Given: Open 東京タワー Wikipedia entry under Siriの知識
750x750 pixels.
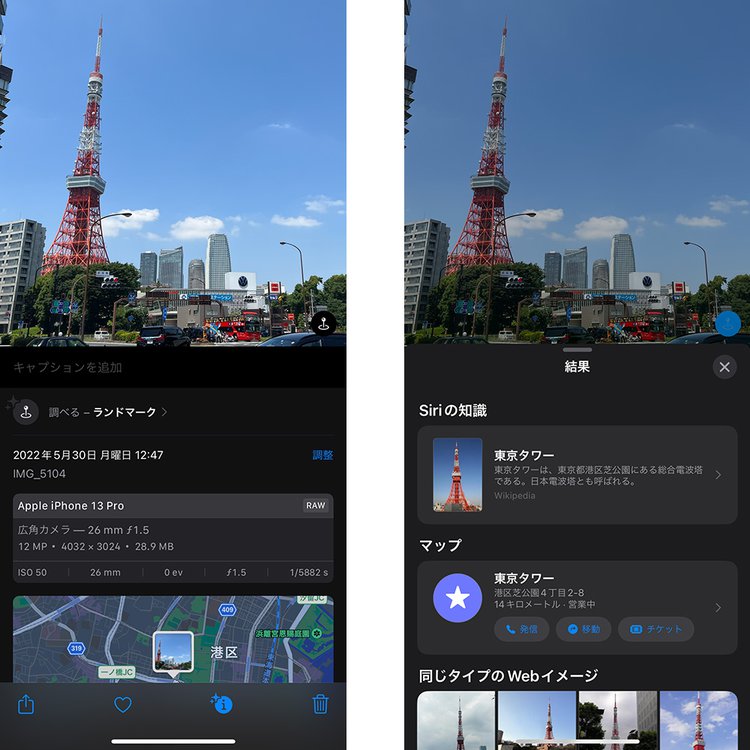Looking at the screenshot, I should pyautogui.click(x=577, y=475).
